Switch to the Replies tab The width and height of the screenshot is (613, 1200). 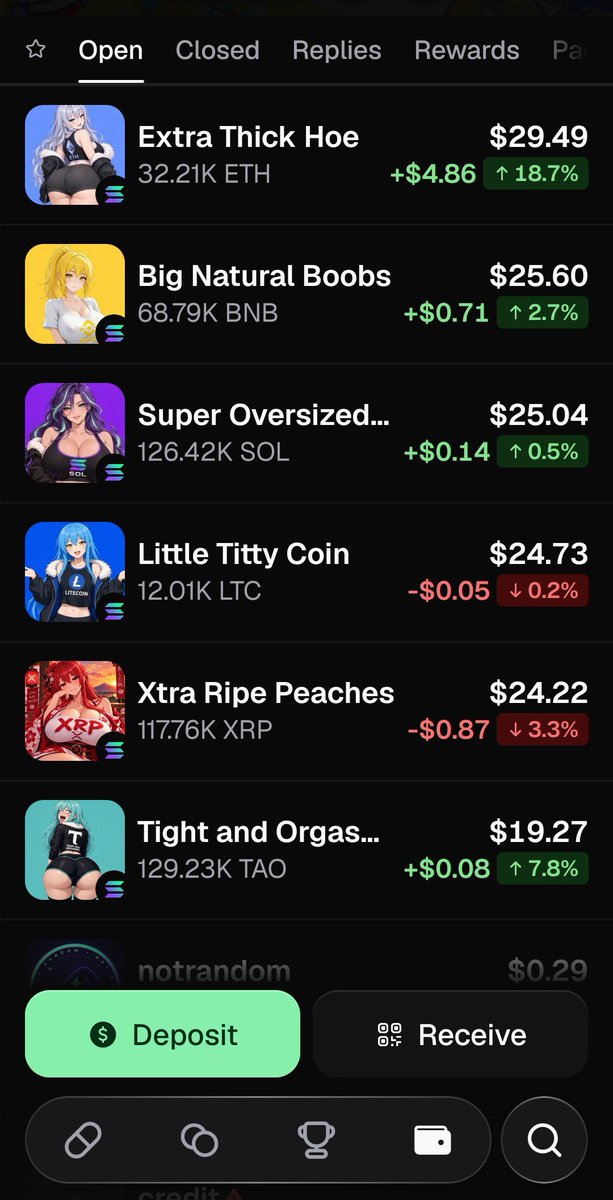click(x=337, y=50)
